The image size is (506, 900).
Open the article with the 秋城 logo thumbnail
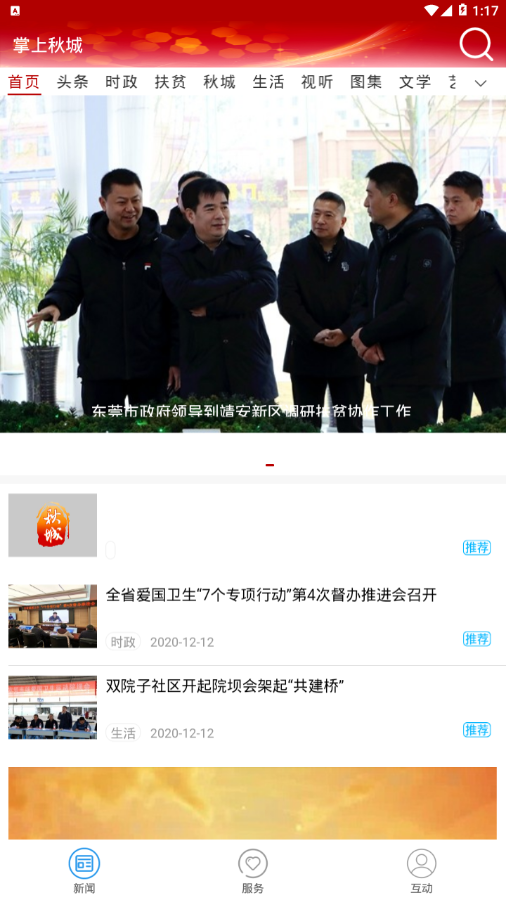253,525
